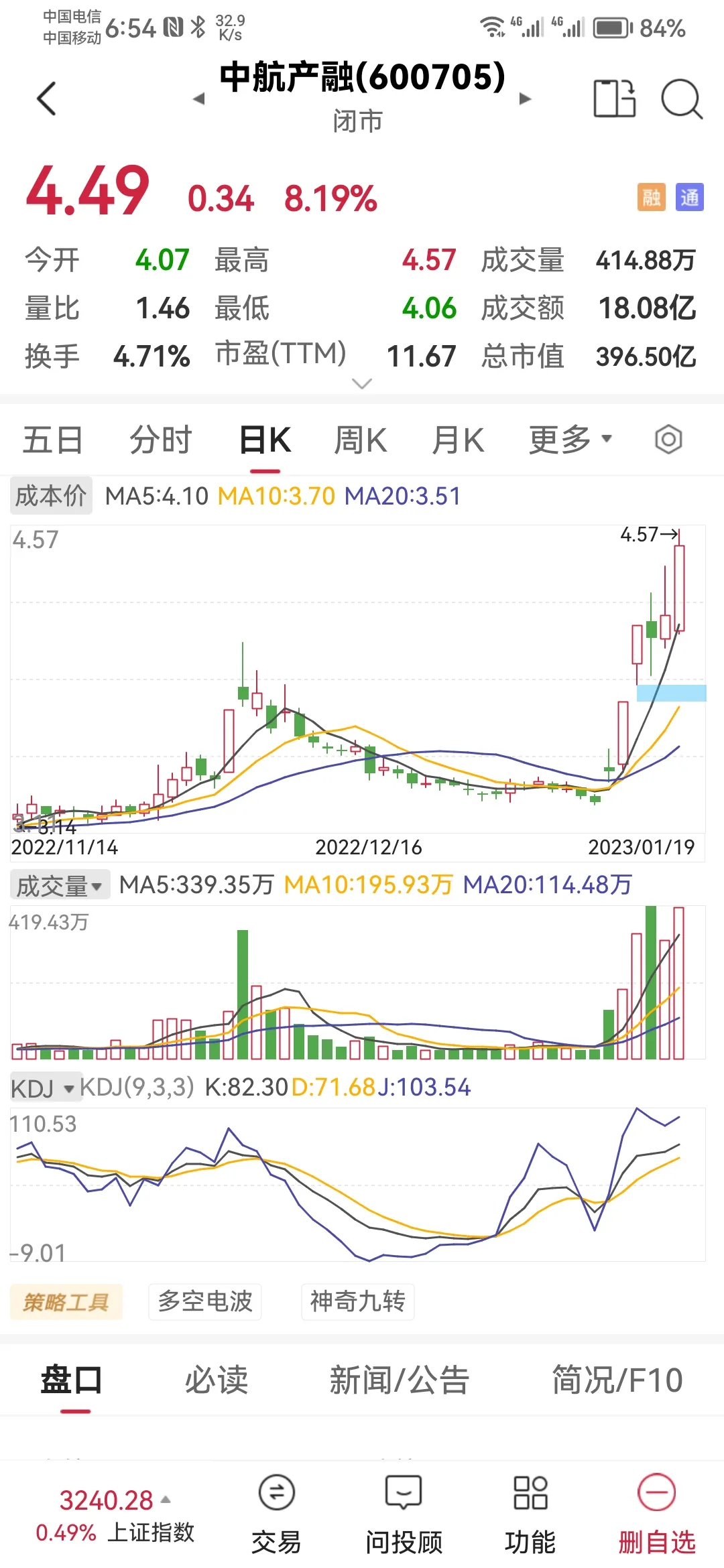Switch to 新闻/公告 tab
Image resolution: width=724 pixels, height=1568 pixels.
coord(400,1380)
